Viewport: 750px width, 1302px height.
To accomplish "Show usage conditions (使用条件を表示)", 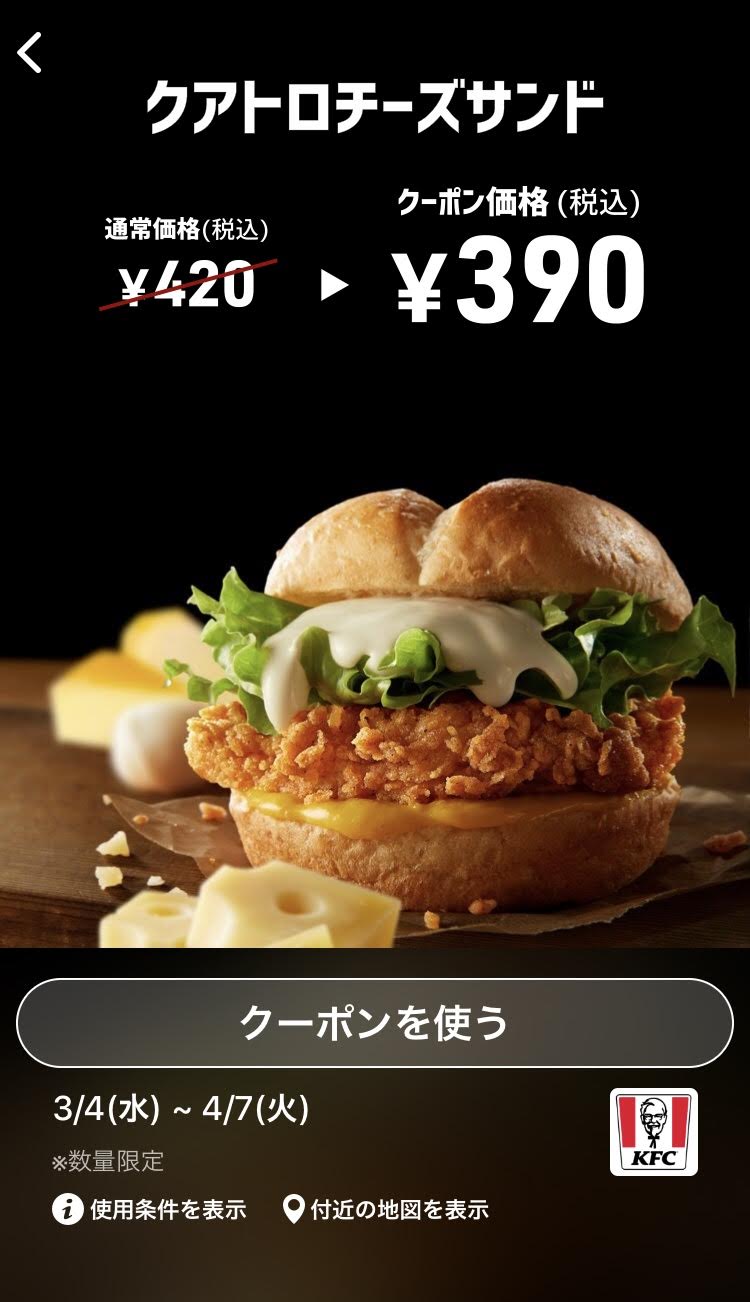I will tap(150, 1209).
